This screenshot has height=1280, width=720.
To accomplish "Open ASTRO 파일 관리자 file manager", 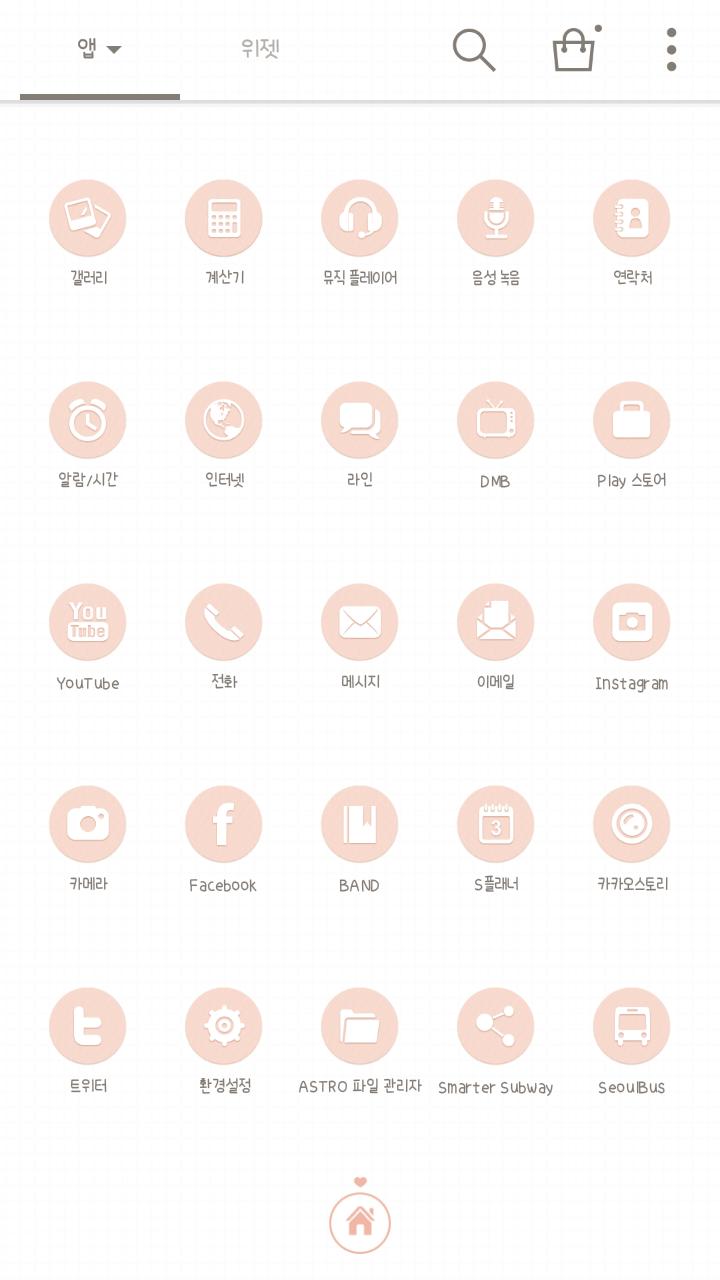I will click(360, 1025).
